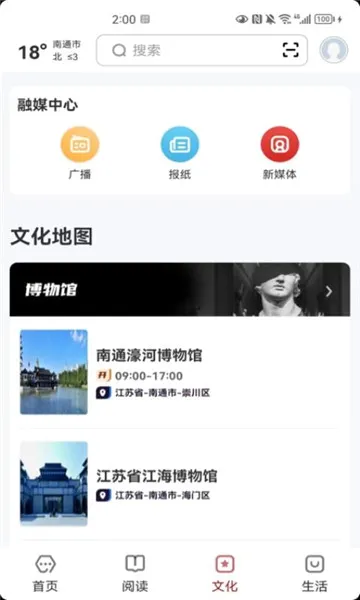Open the 报纸 section
This screenshot has height=600, width=360.
(x=180, y=153)
